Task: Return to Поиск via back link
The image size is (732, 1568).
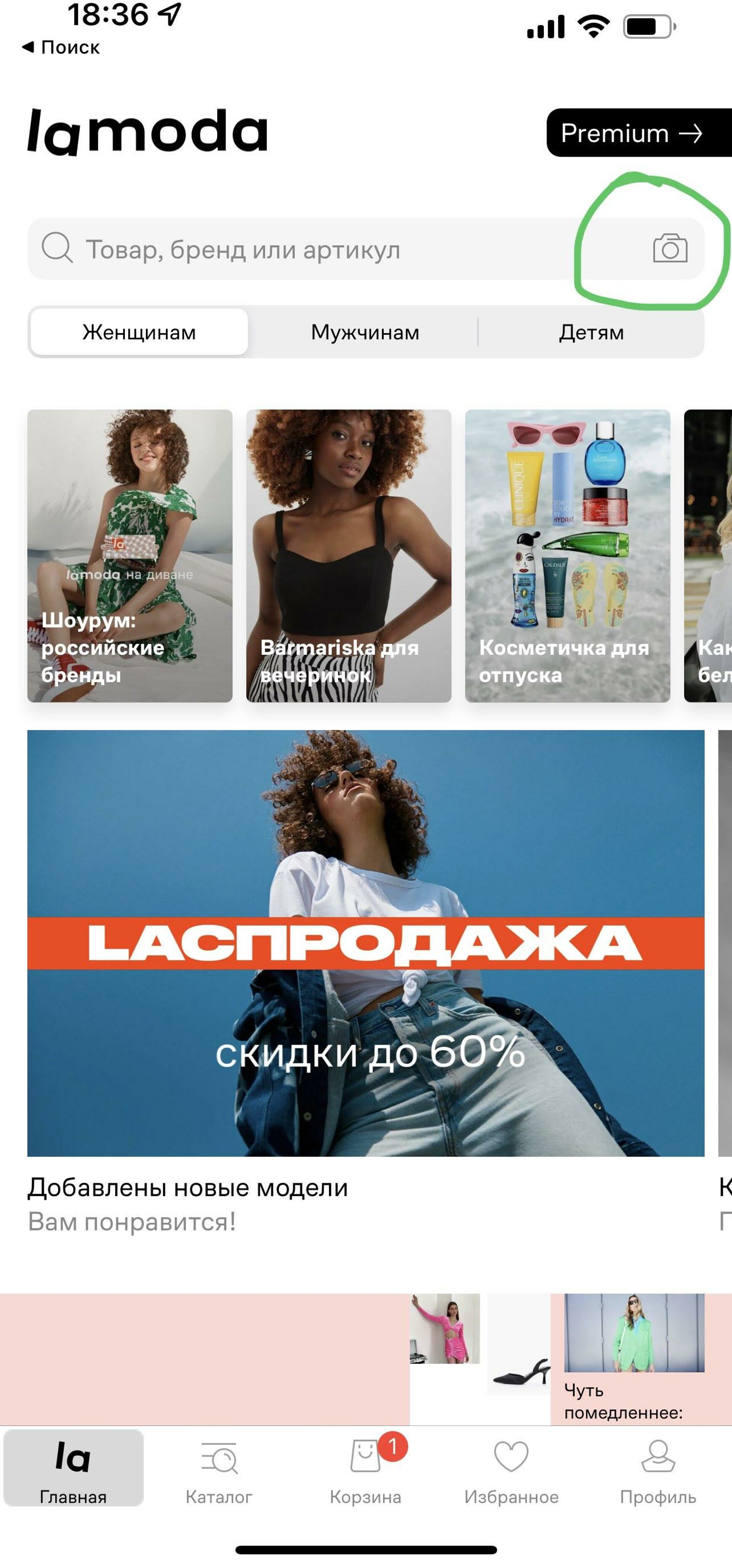Action: (61, 47)
